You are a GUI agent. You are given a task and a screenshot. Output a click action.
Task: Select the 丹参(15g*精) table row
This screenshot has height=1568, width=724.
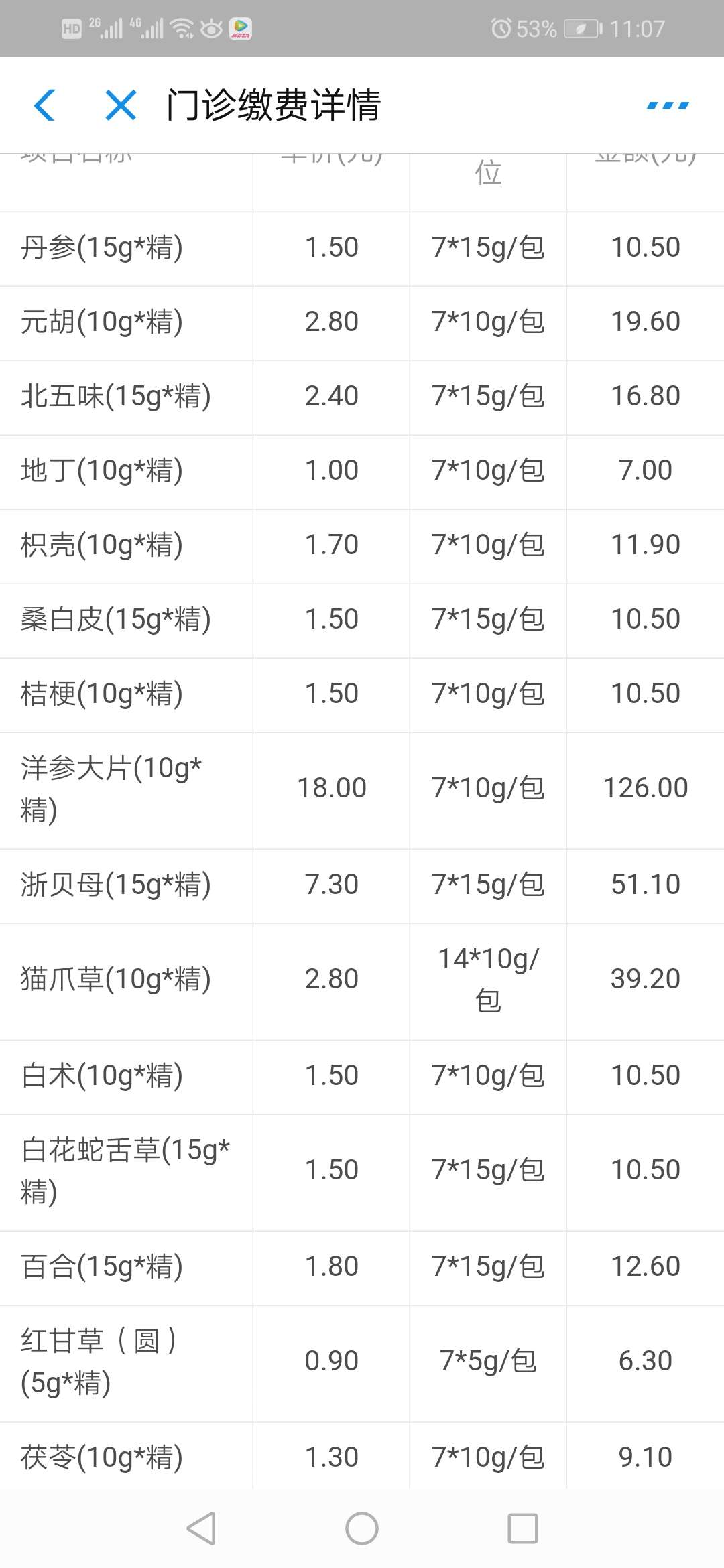(362, 247)
